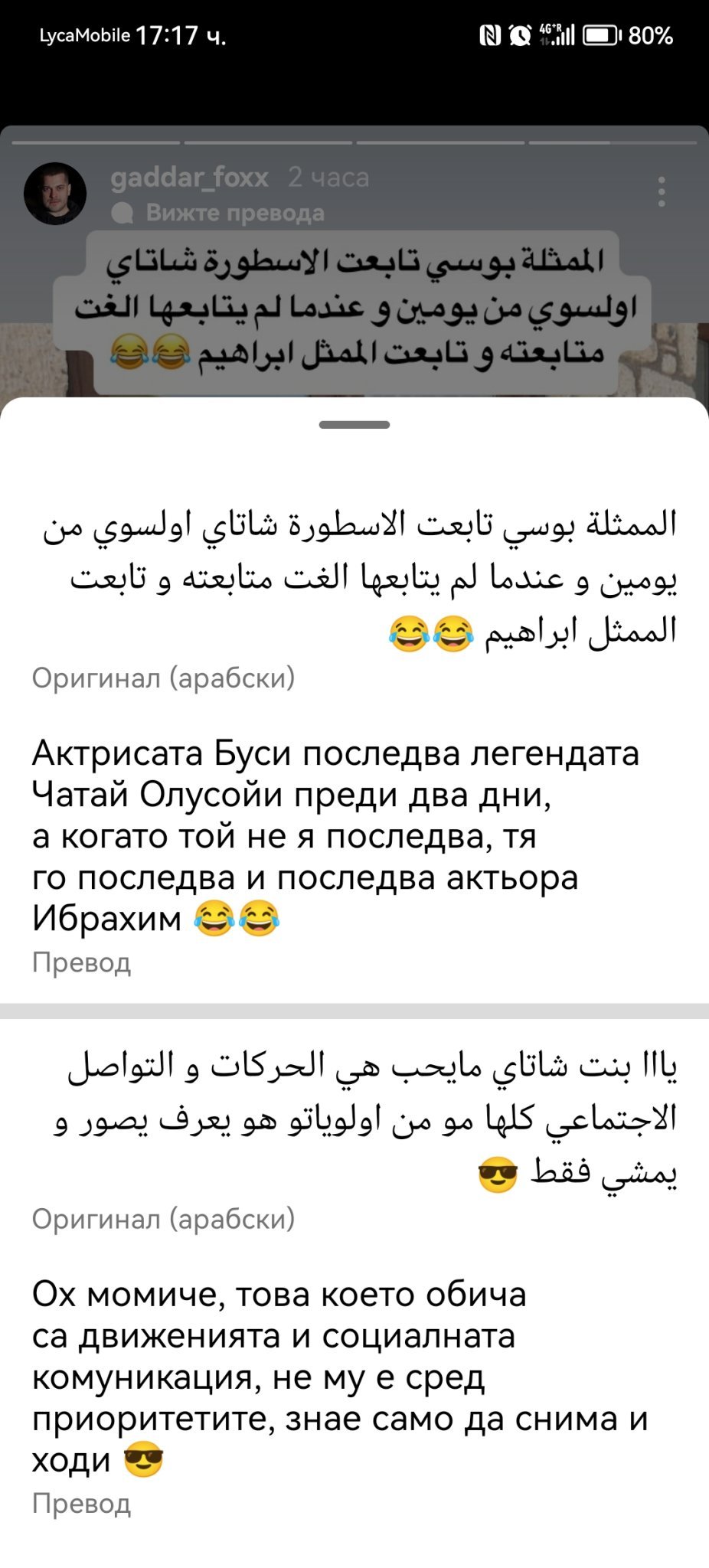Tap the translation sheet drag handle
This screenshot has height=1568, width=709.
tap(354, 424)
